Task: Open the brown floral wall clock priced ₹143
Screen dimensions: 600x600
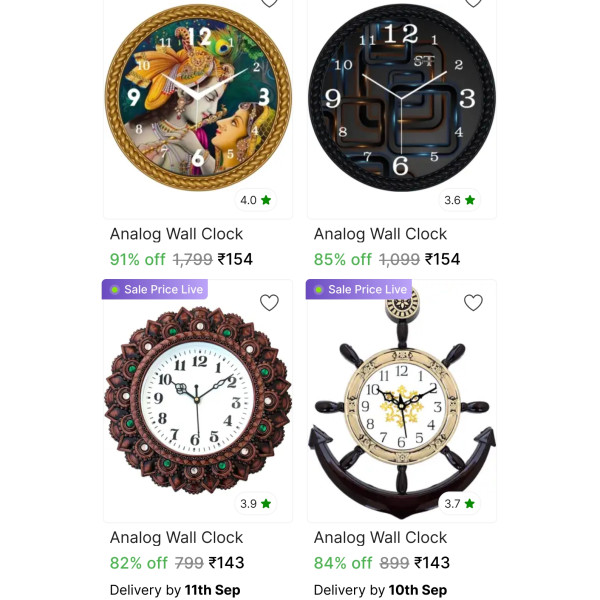Action: [x=198, y=400]
